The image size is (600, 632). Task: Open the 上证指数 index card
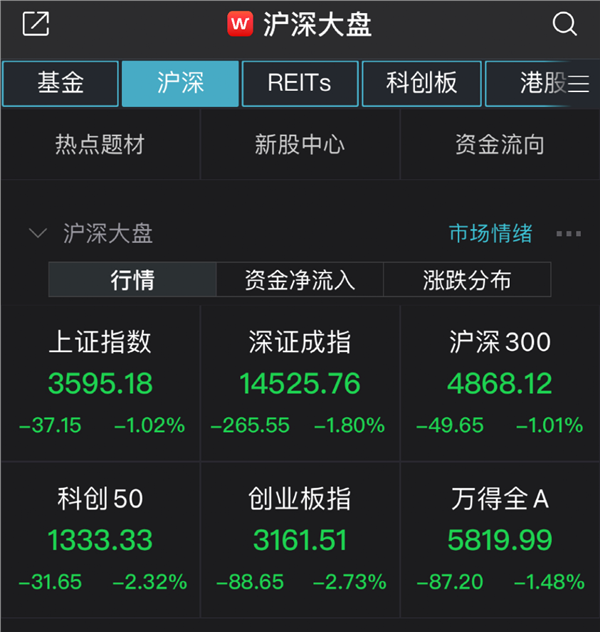pos(100,382)
